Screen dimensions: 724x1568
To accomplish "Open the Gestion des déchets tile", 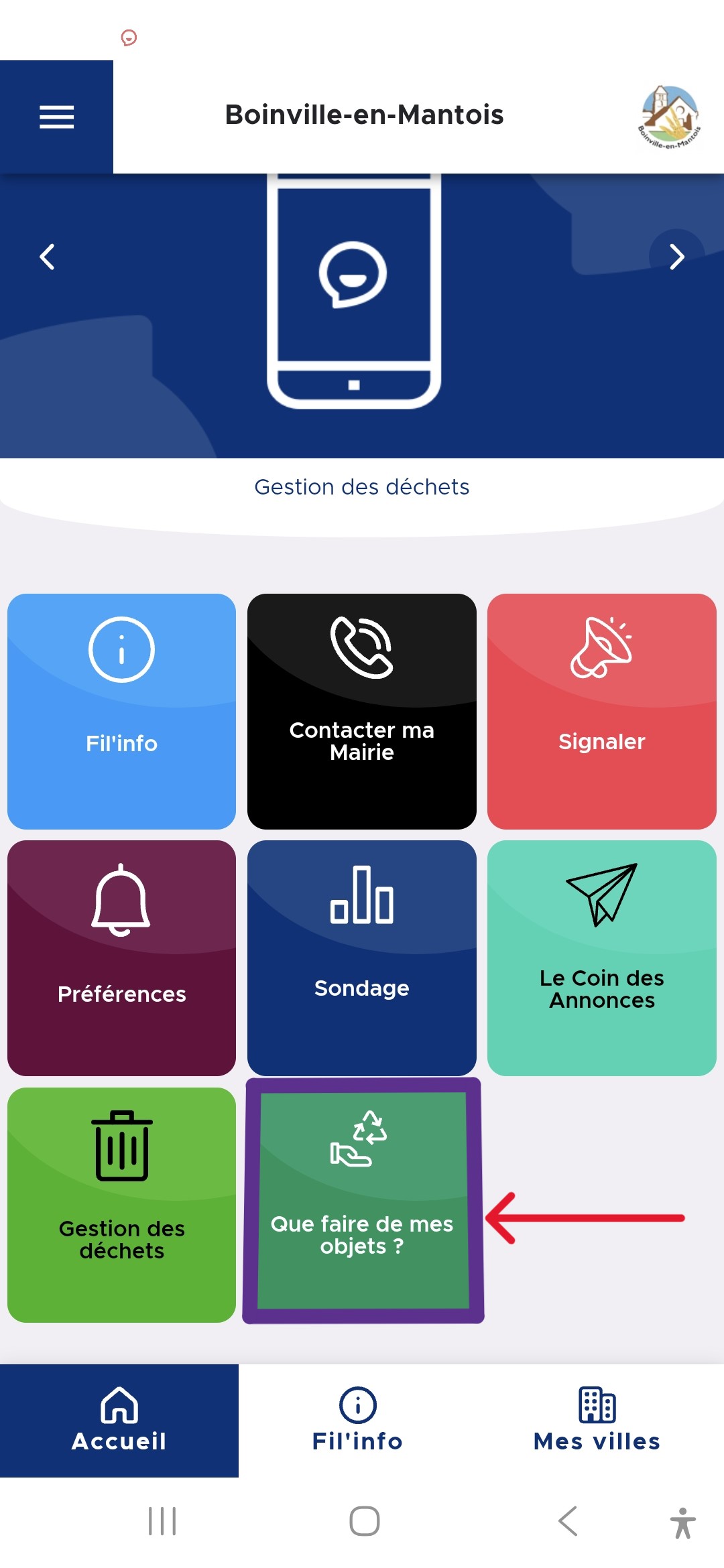I will click(x=121, y=1204).
